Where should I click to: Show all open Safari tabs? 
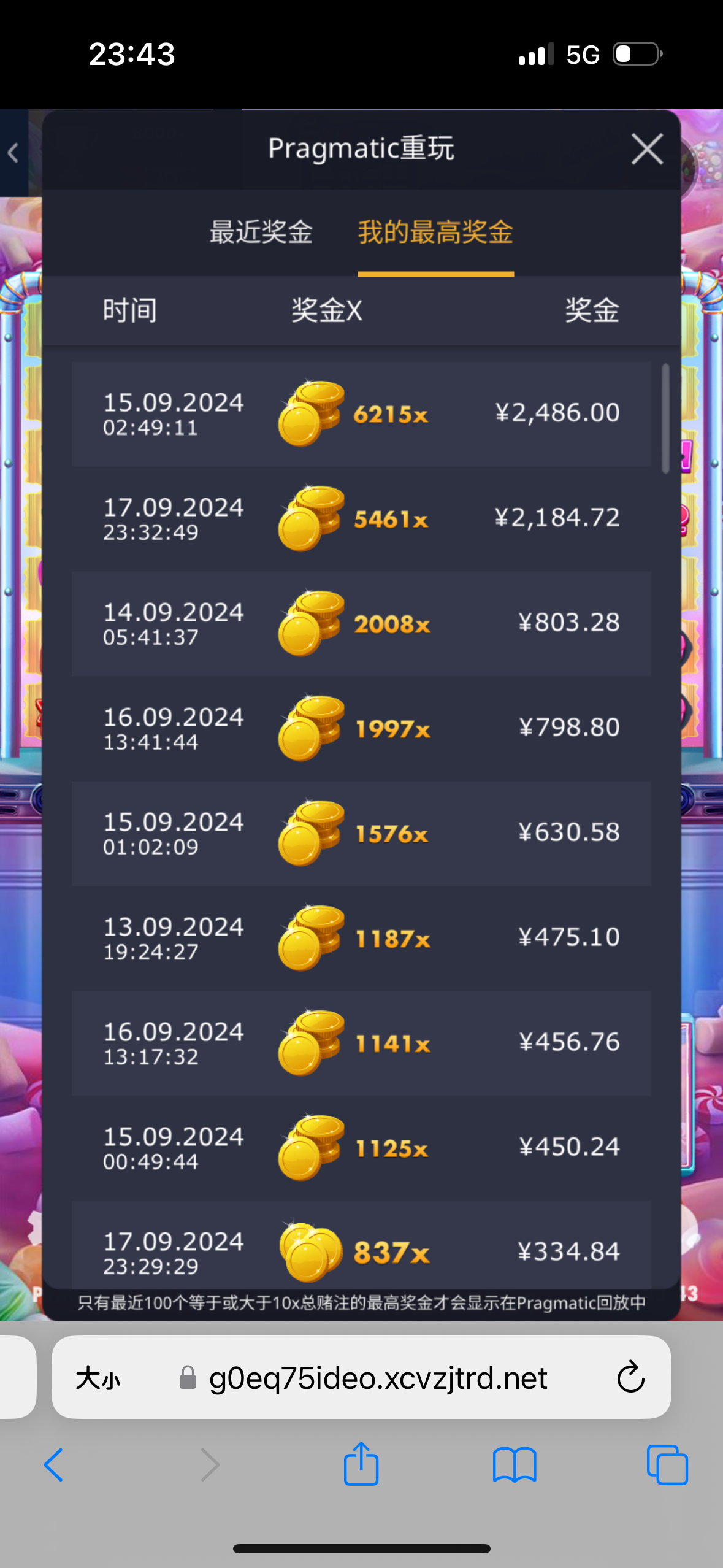coord(667,1465)
